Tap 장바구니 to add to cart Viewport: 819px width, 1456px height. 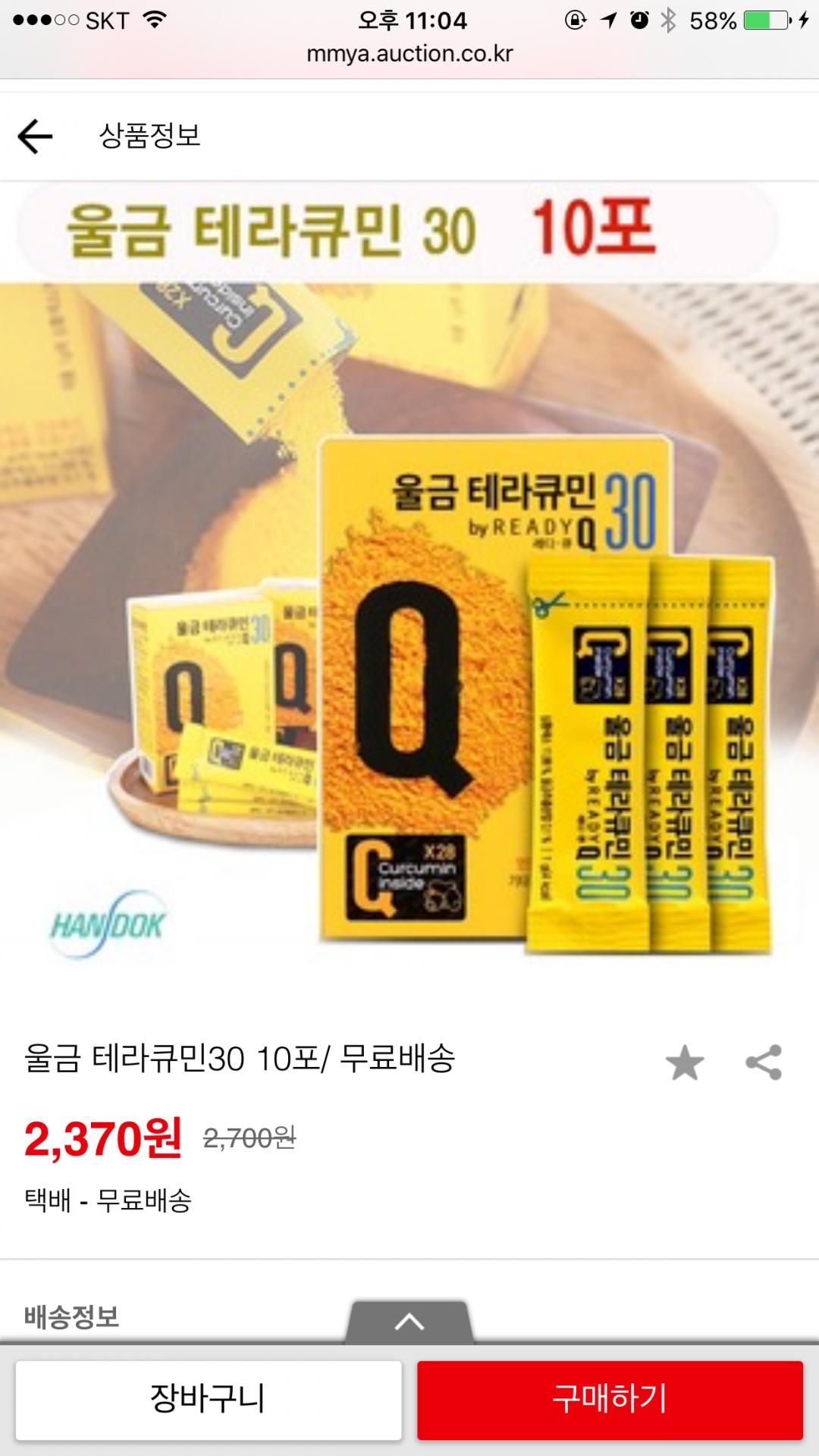[x=209, y=1400]
